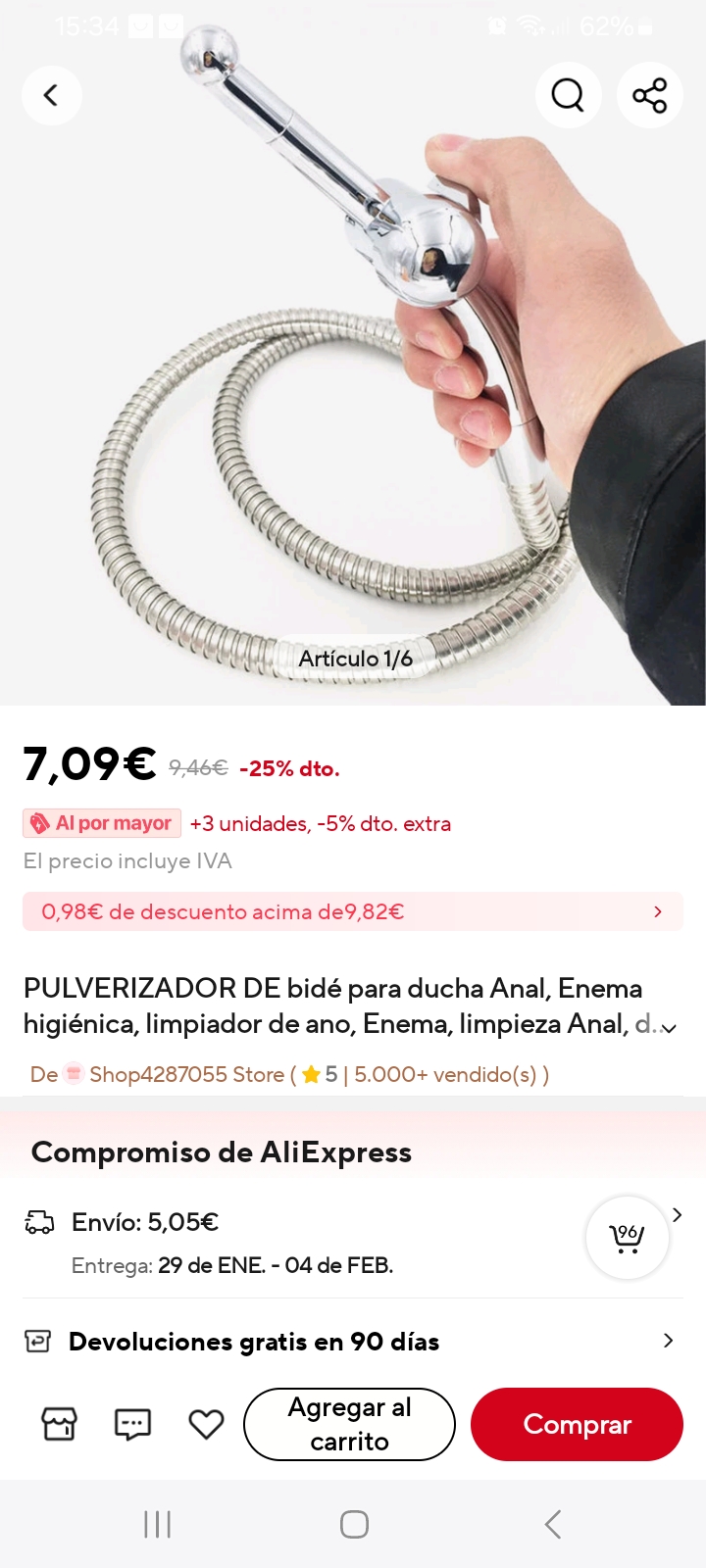Open the store icon in bottom bar
Screen dimensions: 706x1568
tap(59, 1424)
